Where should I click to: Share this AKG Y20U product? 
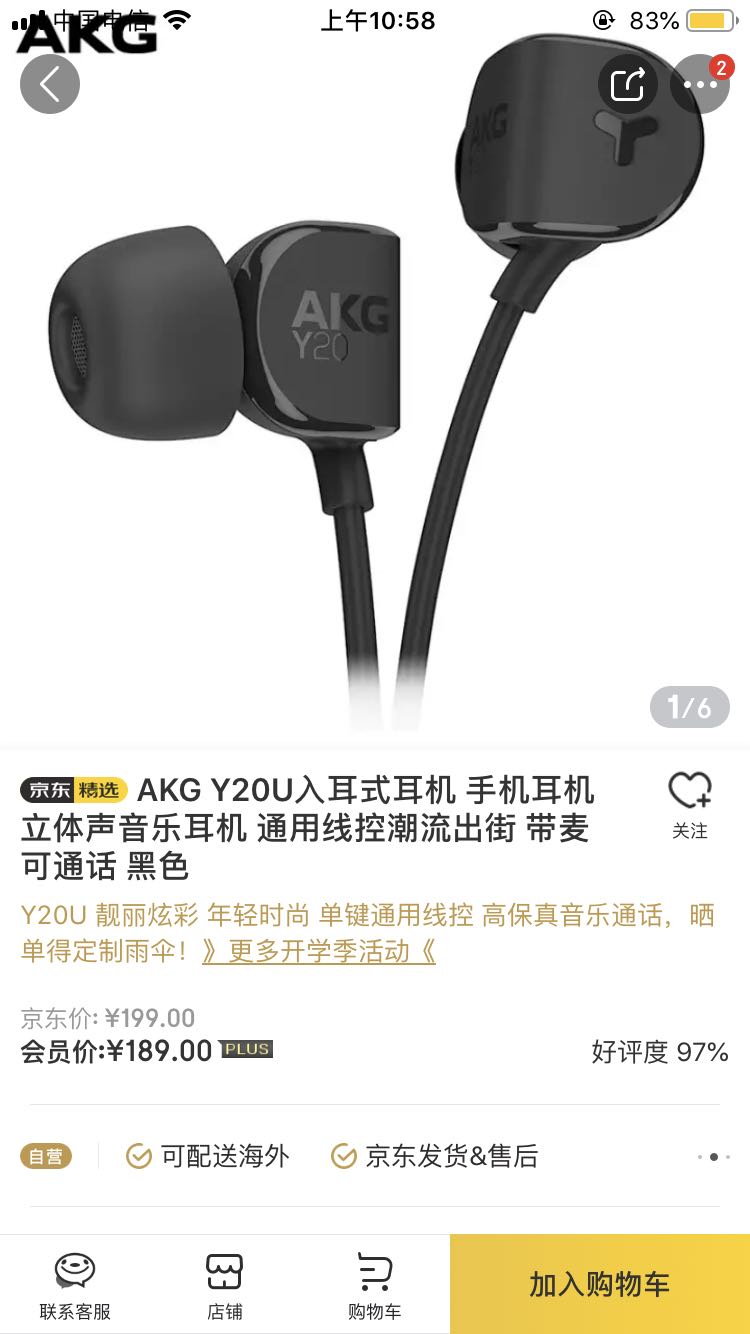point(628,84)
